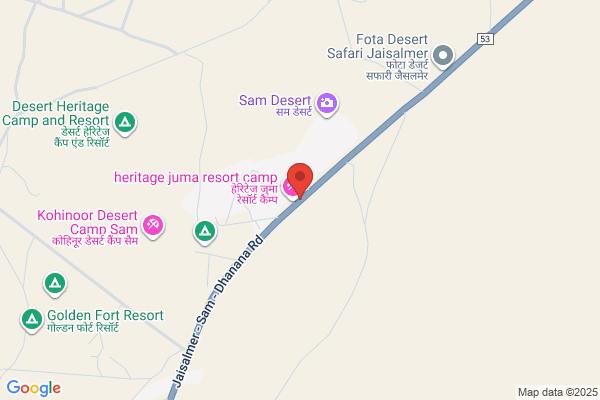Tap the red location pin on the map
The height and width of the screenshot is (400, 600).
pyautogui.click(x=300, y=180)
